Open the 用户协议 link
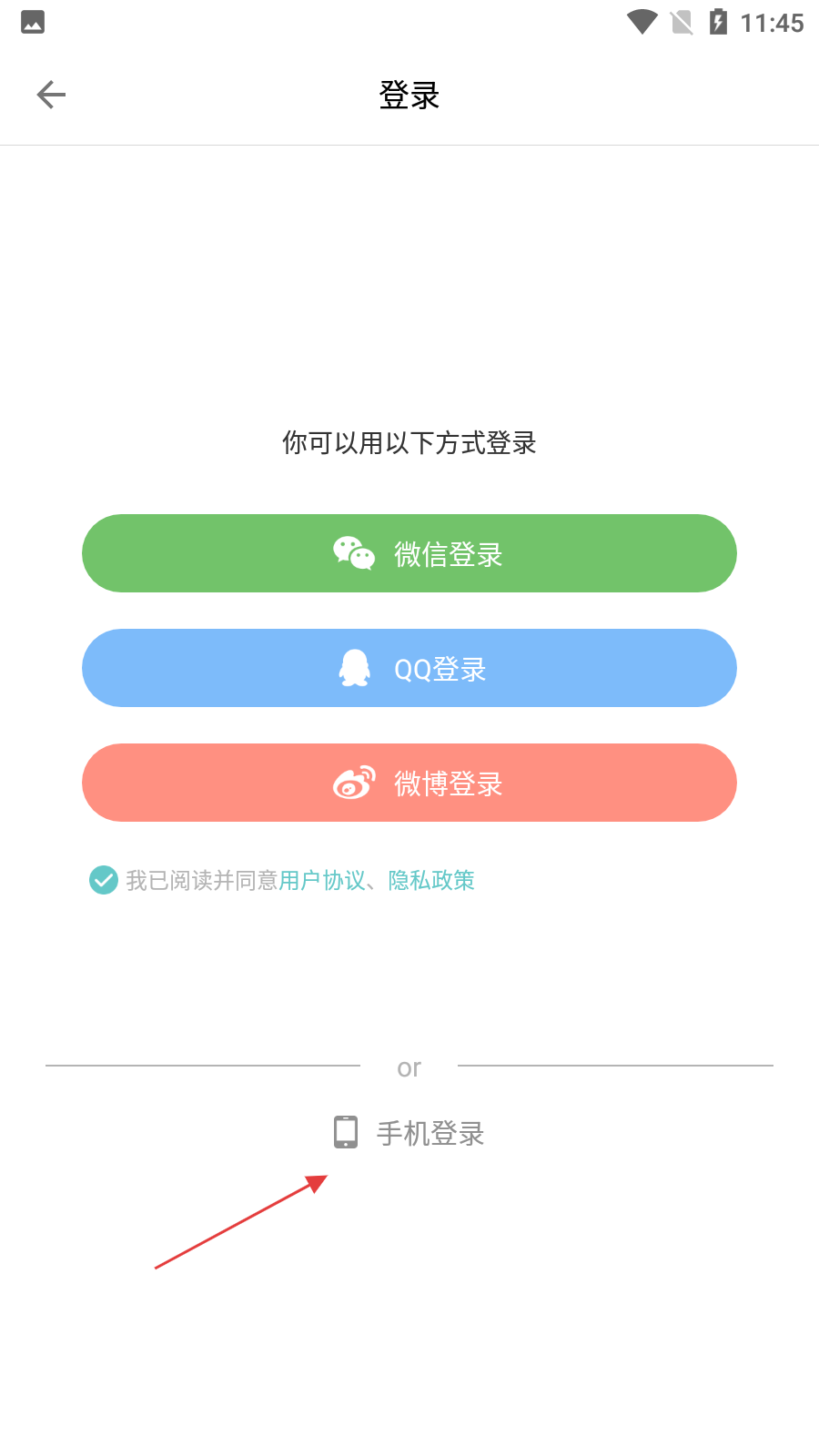819x1456 pixels. [x=322, y=880]
